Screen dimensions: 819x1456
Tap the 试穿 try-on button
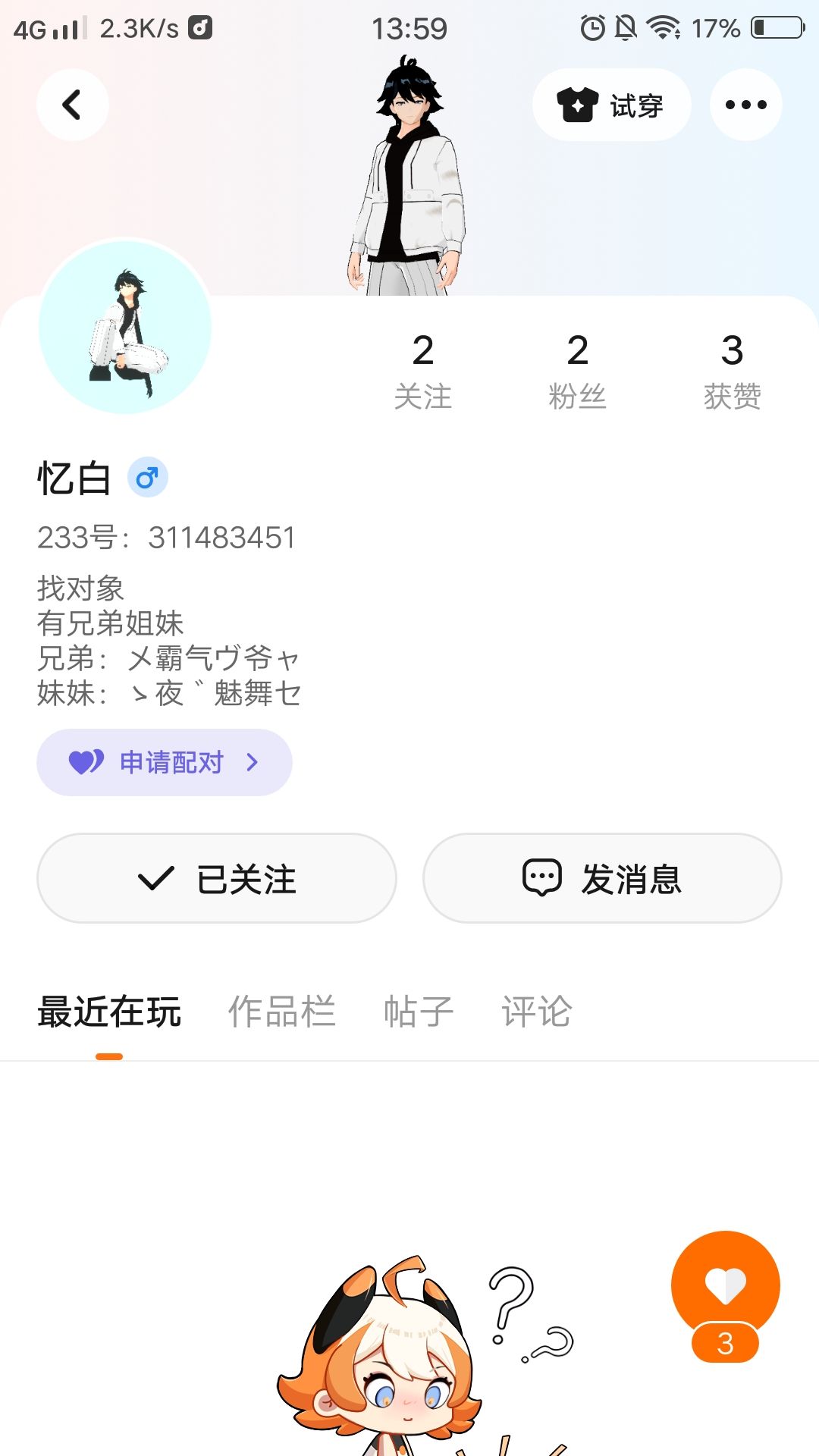pyautogui.click(x=611, y=105)
